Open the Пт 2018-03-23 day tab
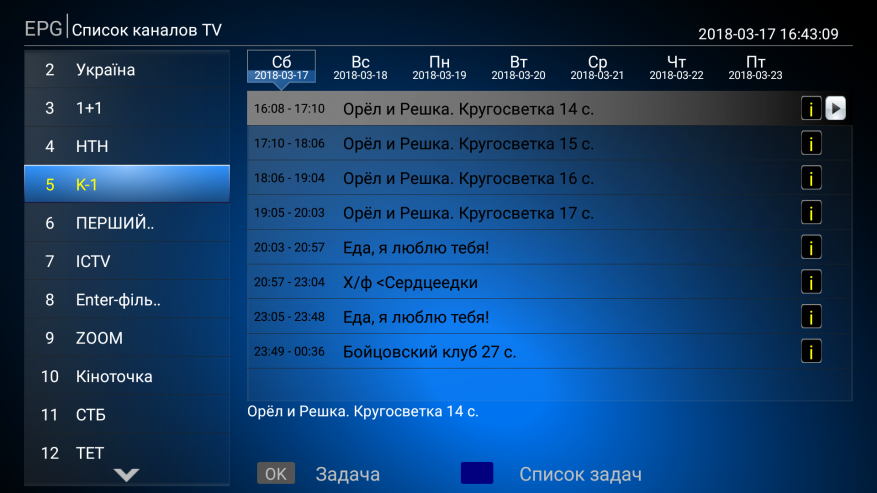Screen dimensions: 877x493 (755, 68)
